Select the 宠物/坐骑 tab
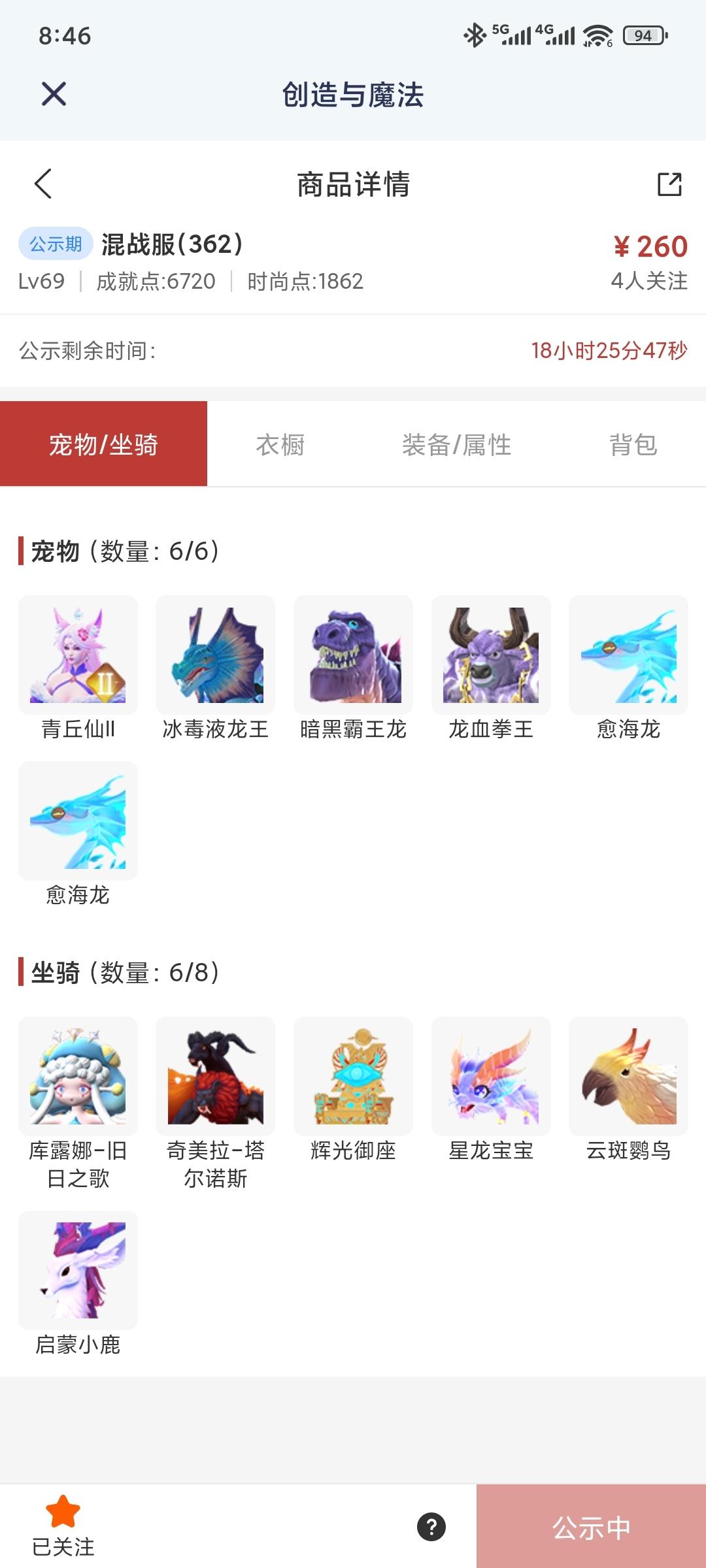 point(103,444)
